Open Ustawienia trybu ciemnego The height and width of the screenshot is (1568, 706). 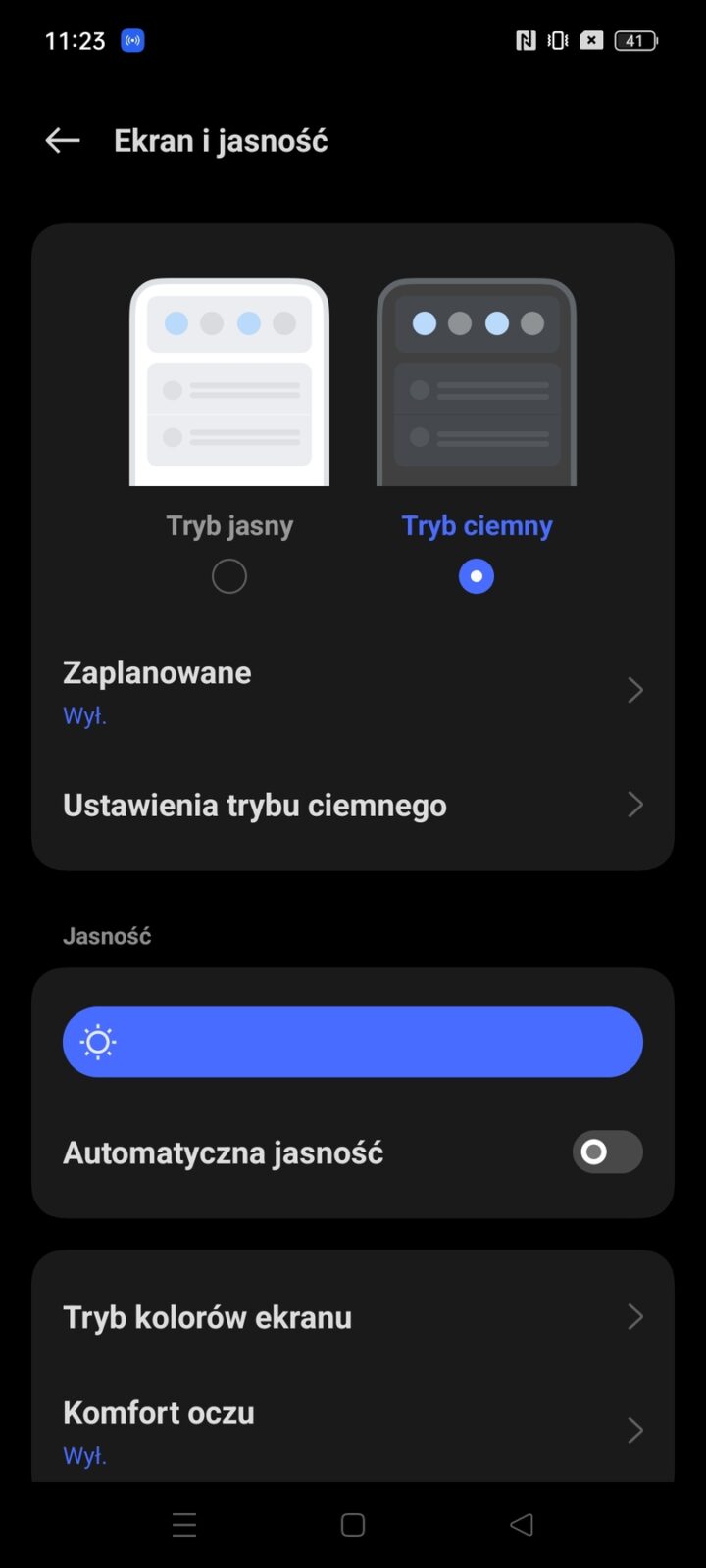coord(353,806)
